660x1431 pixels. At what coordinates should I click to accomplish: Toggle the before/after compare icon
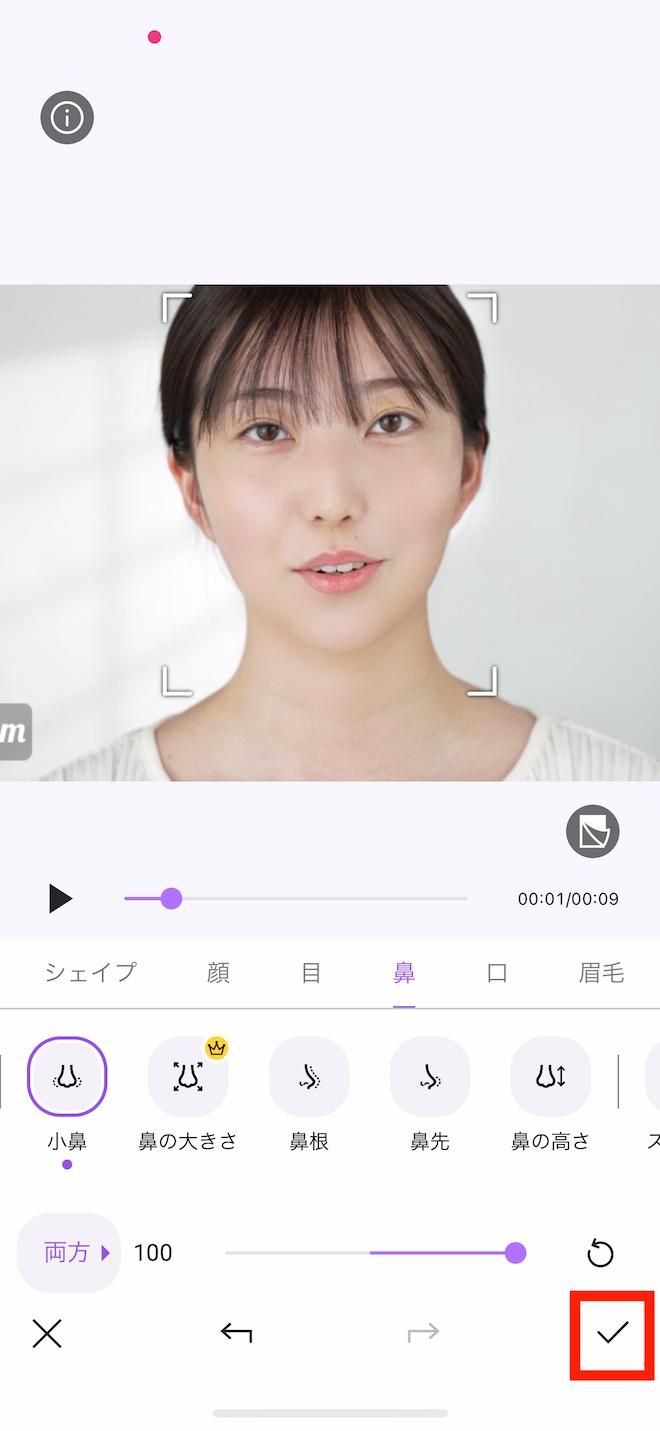593,831
